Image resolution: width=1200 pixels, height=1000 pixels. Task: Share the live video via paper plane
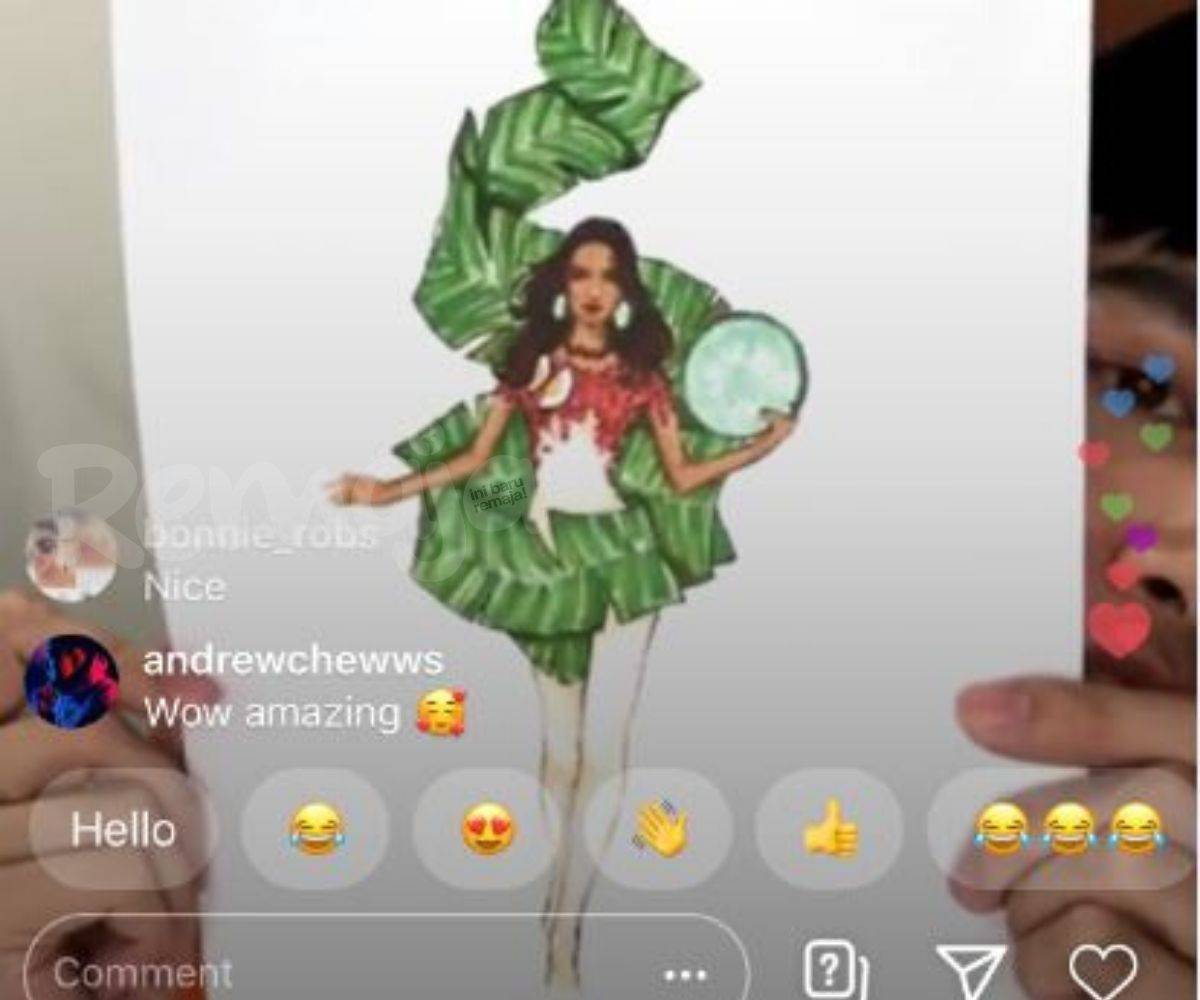(971, 971)
